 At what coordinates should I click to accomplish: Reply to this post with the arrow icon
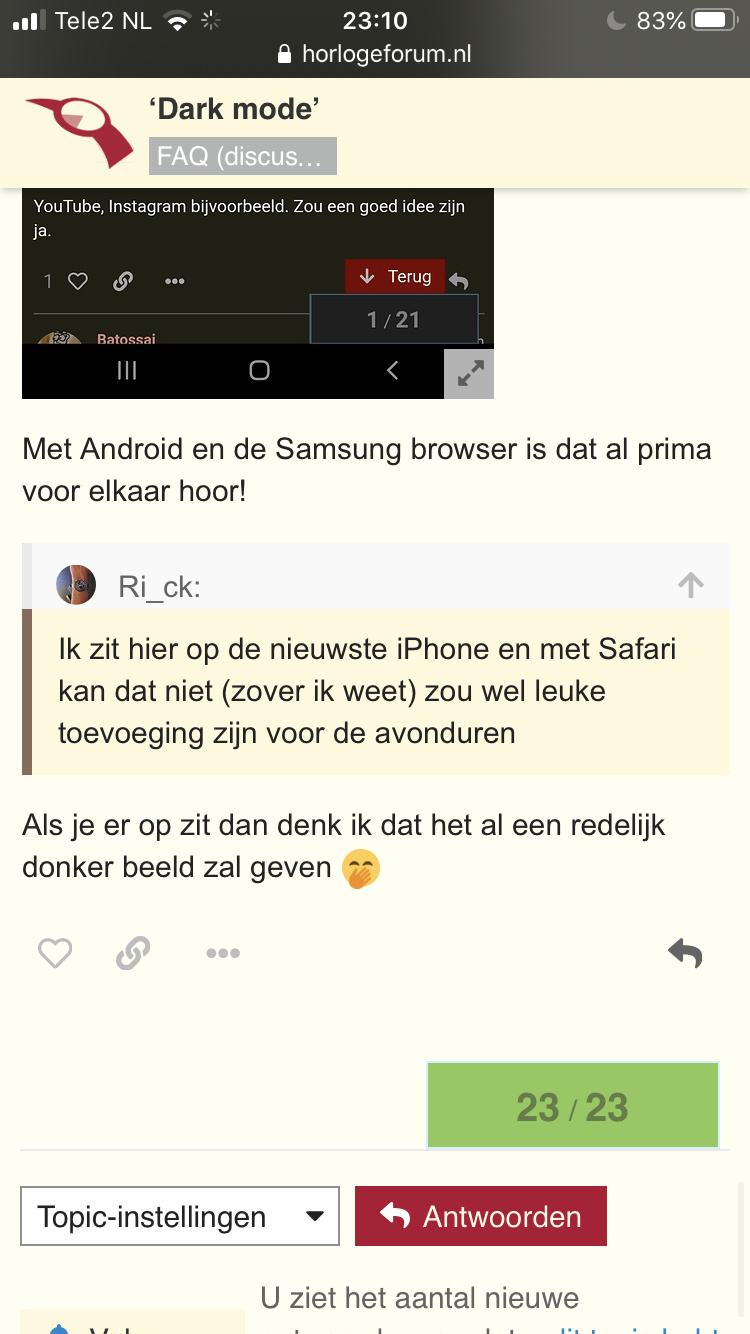686,953
